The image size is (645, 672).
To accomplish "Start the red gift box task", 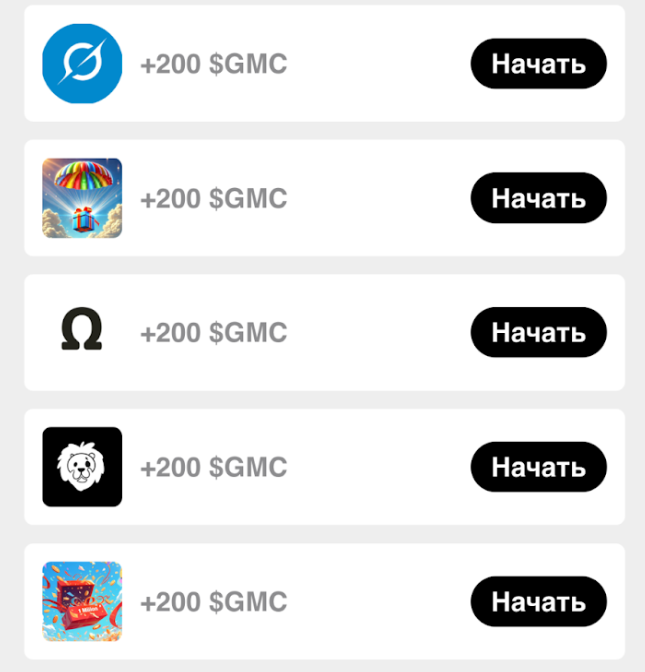I will (538, 601).
